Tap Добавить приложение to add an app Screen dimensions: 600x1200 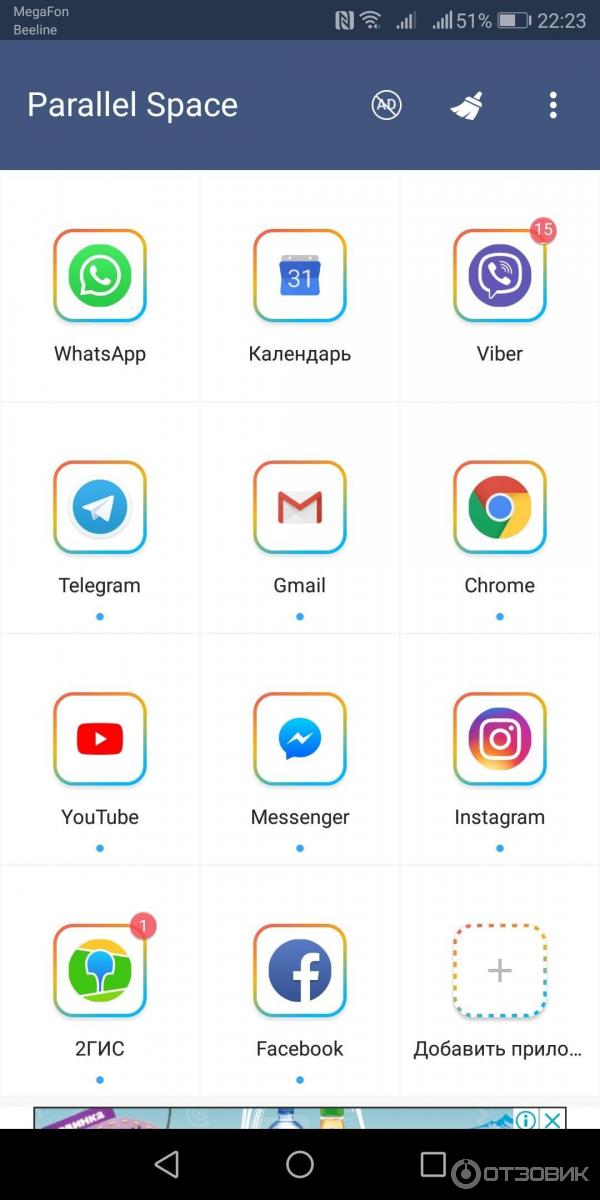click(500, 971)
